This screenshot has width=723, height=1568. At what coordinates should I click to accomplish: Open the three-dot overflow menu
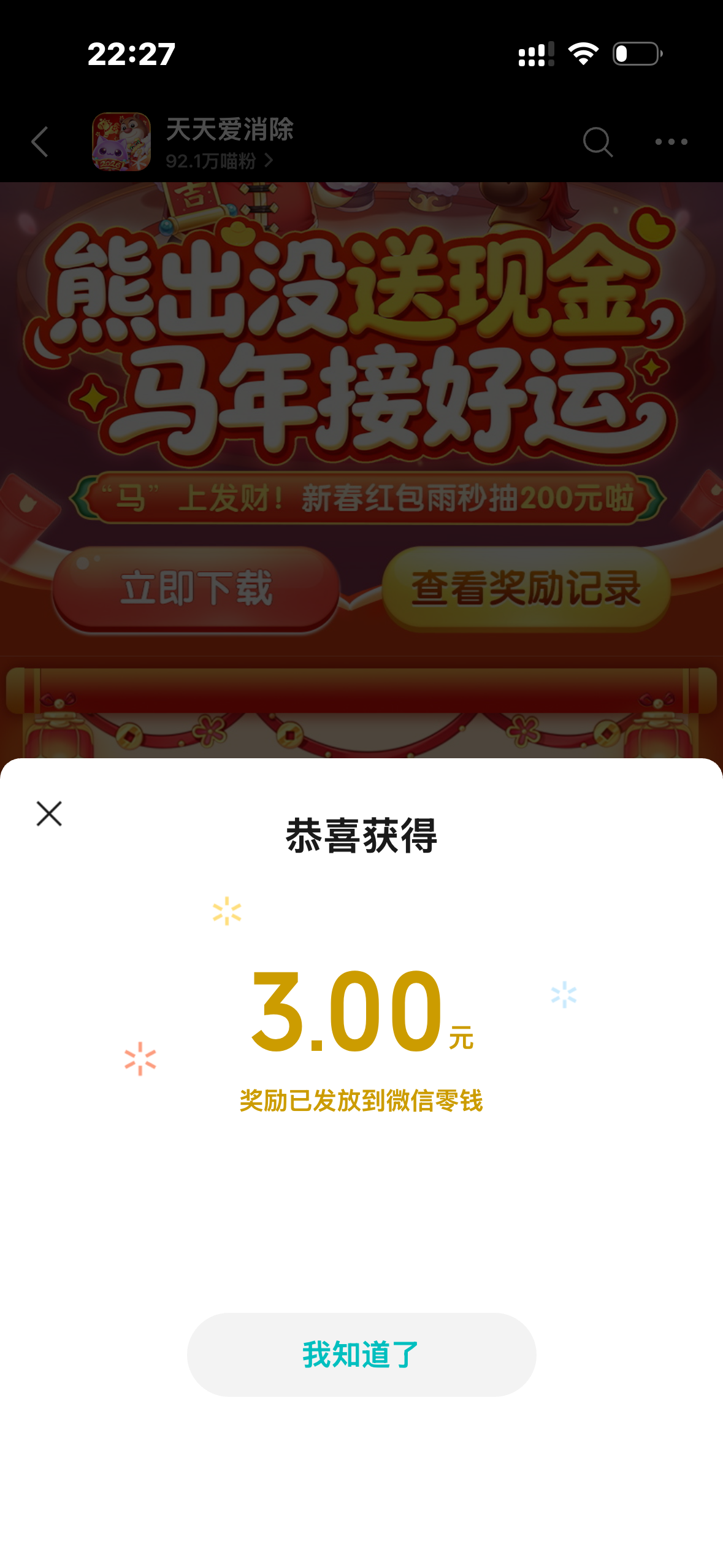tap(671, 142)
